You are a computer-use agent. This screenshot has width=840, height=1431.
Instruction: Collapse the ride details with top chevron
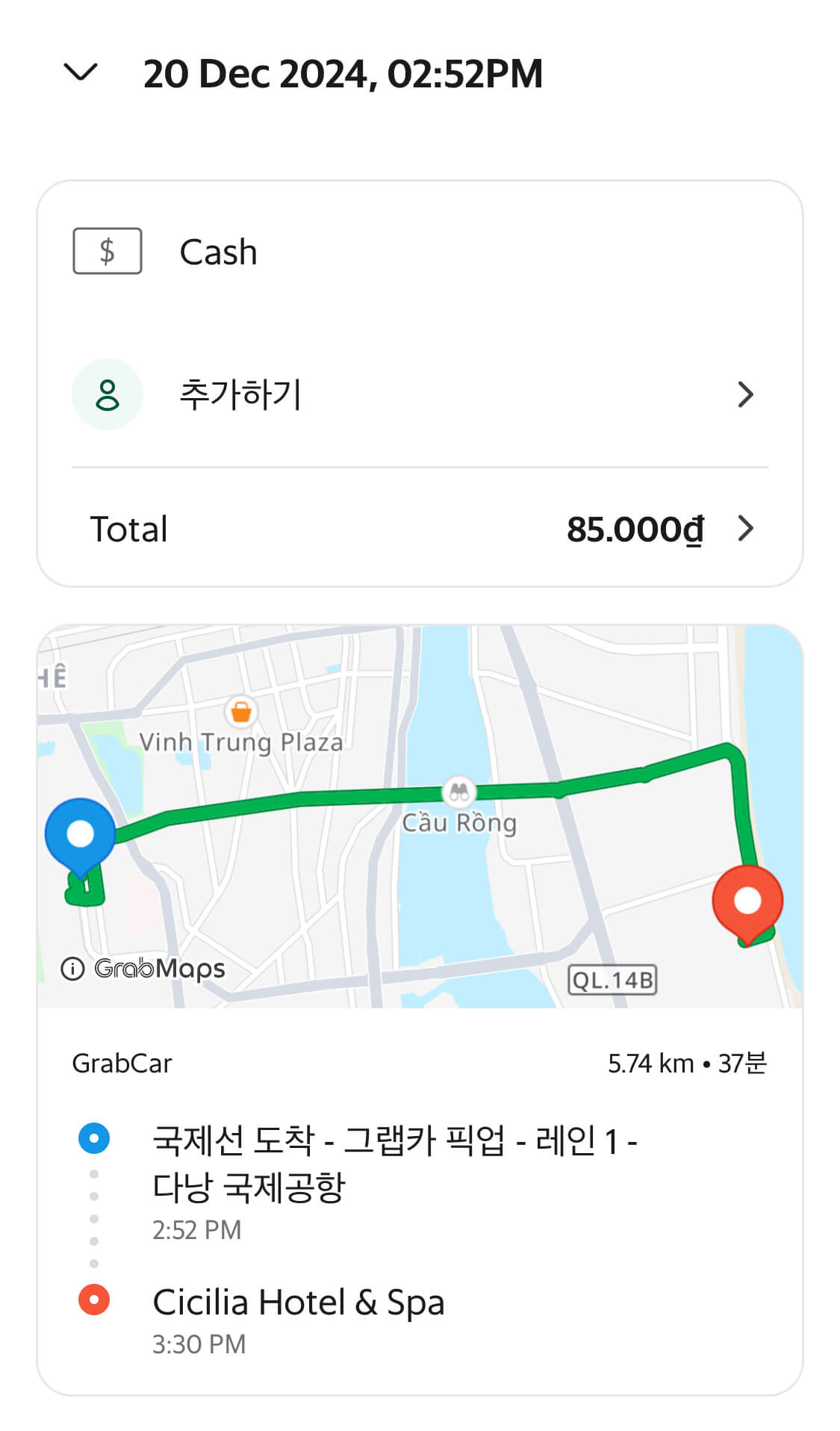[82, 72]
